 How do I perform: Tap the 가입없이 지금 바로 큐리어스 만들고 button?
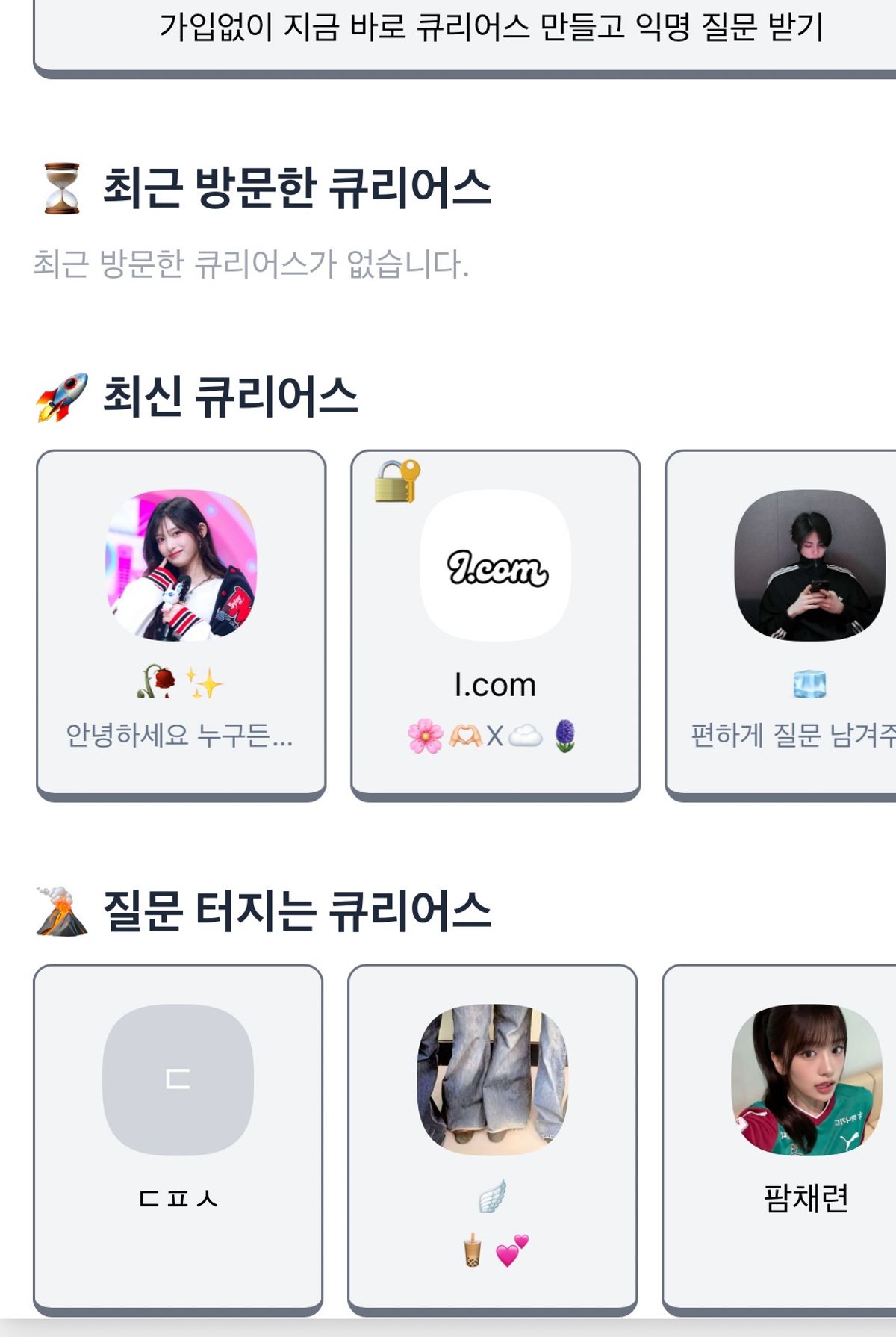(491, 31)
